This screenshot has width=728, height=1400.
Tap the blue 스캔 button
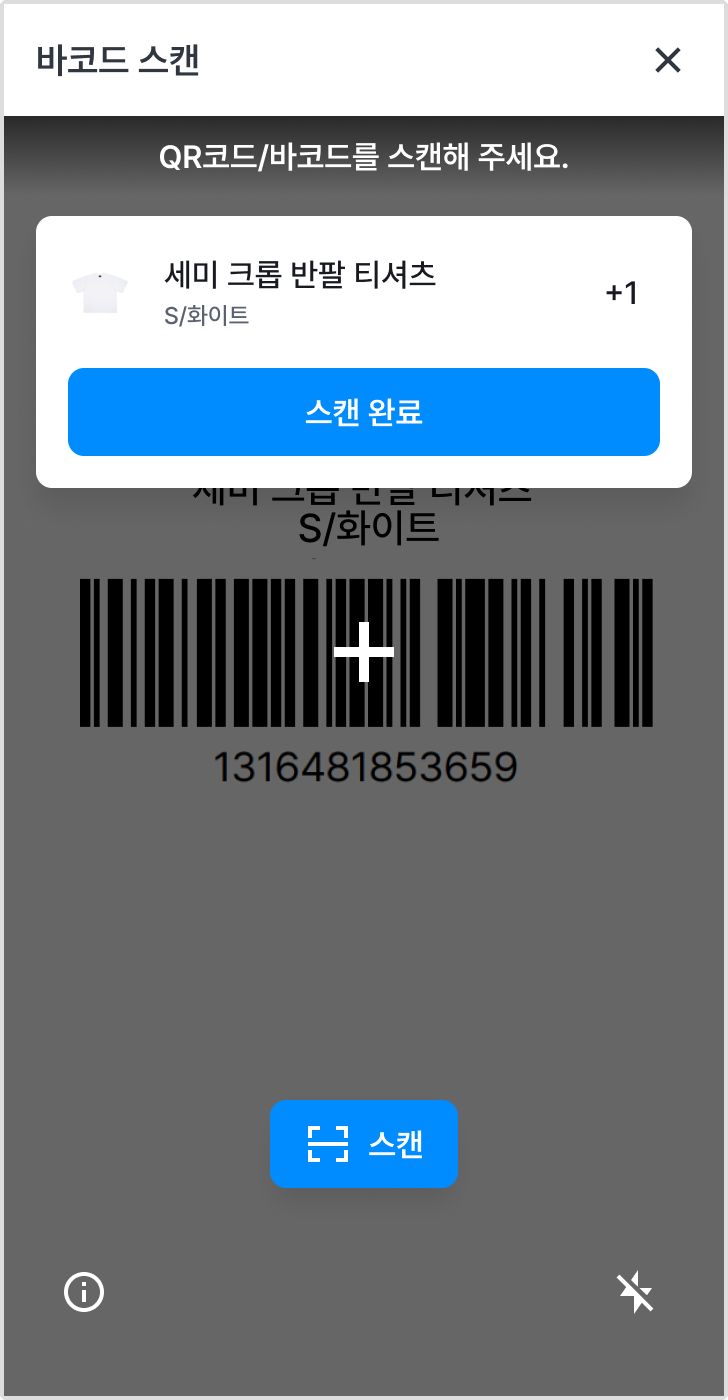(364, 1144)
